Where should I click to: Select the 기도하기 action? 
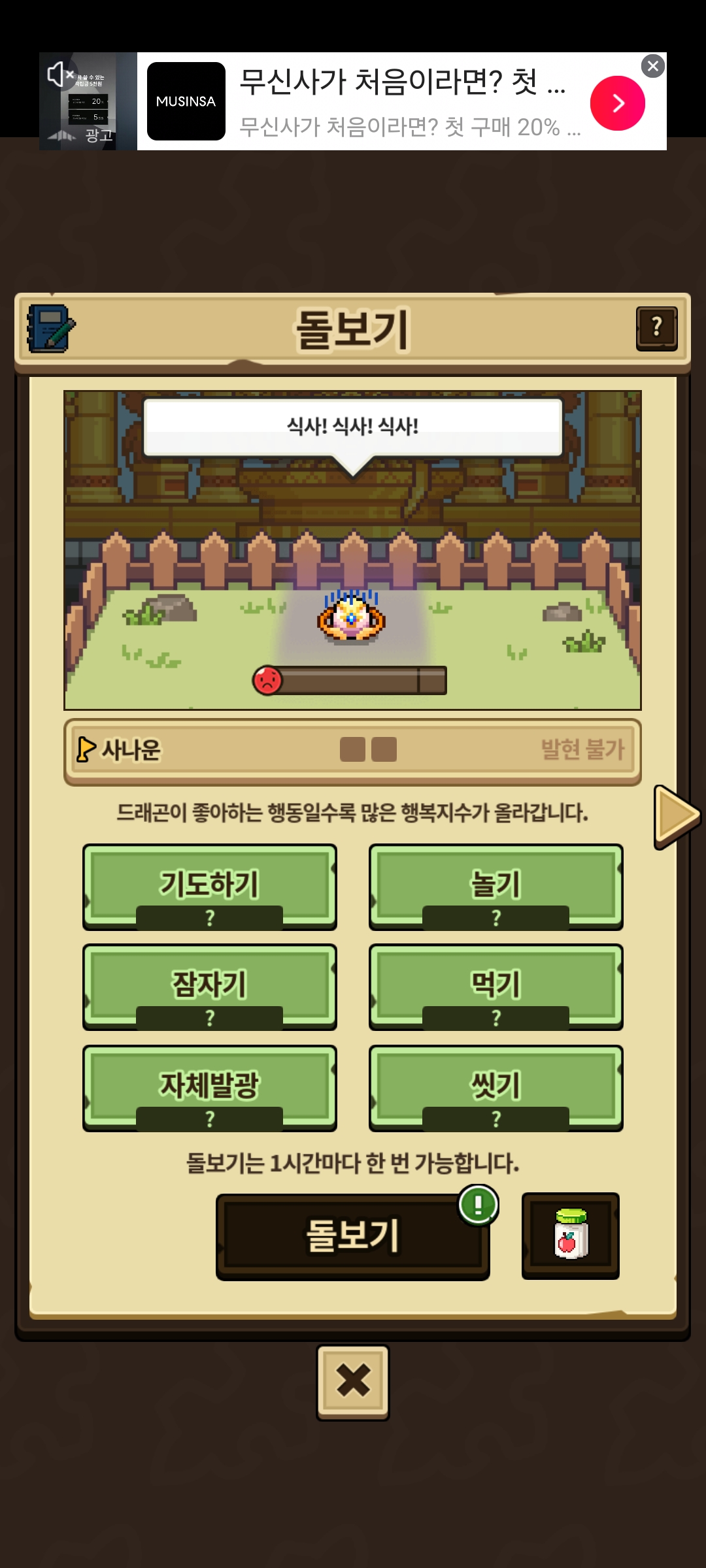click(210, 887)
